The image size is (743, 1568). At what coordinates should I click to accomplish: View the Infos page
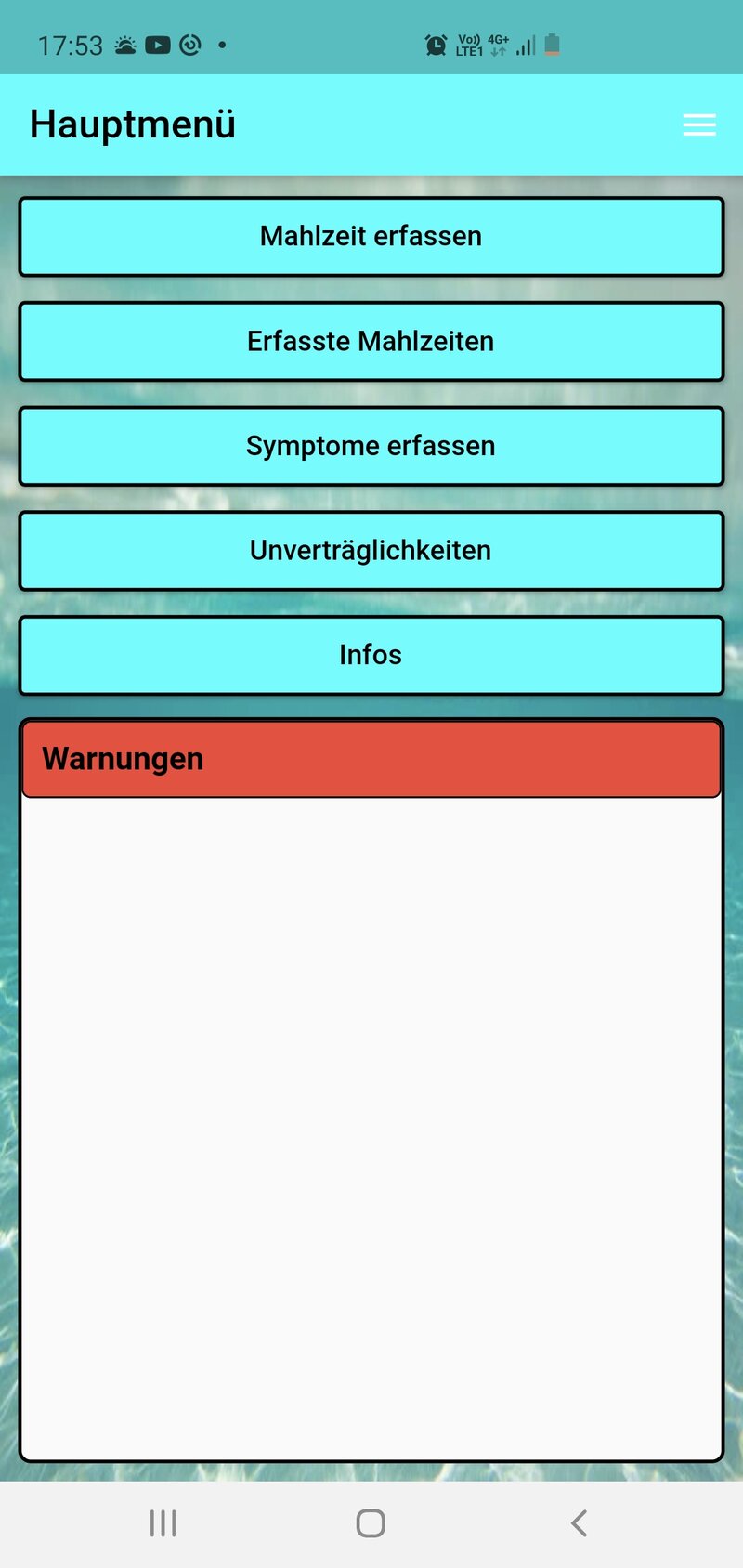point(371,656)
